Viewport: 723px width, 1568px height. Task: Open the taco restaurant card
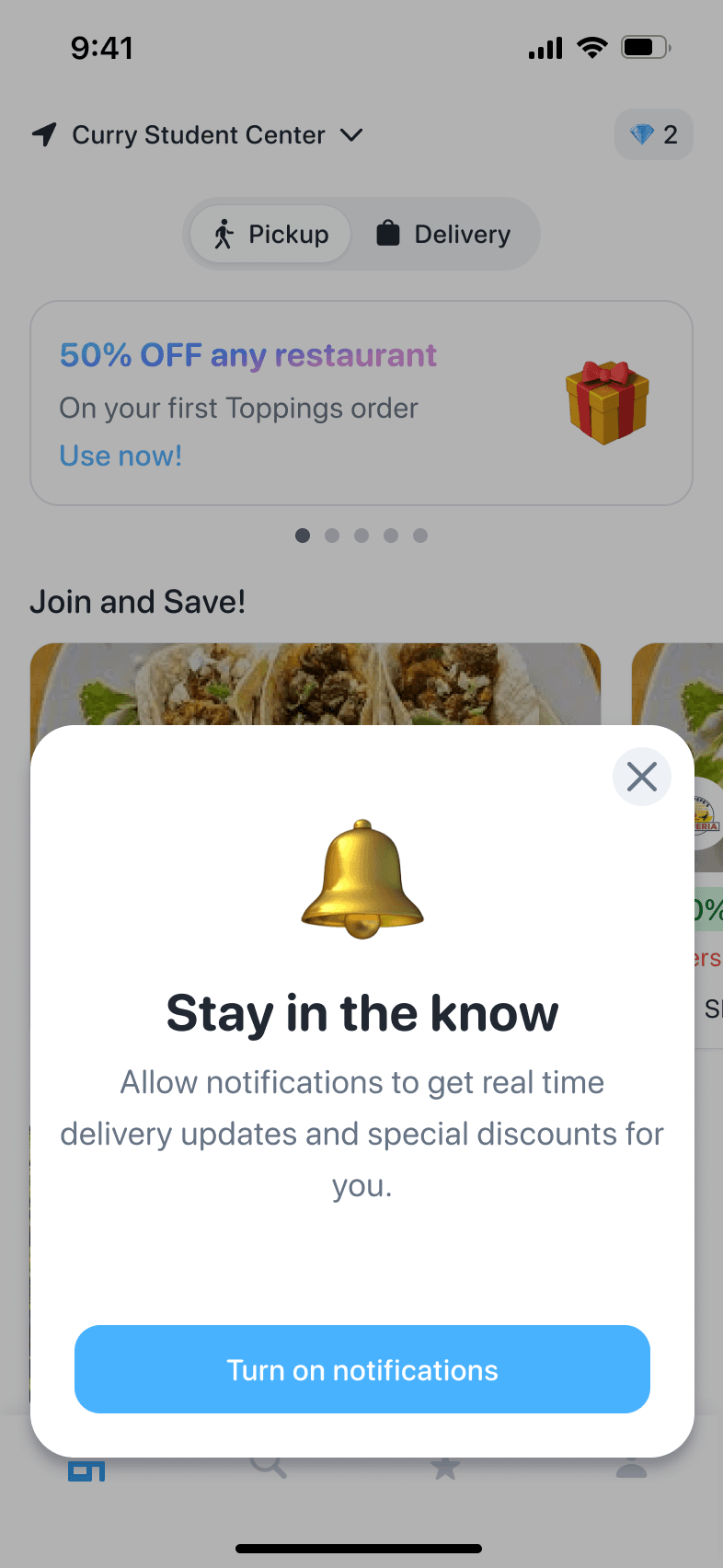(x=315, y=684)
